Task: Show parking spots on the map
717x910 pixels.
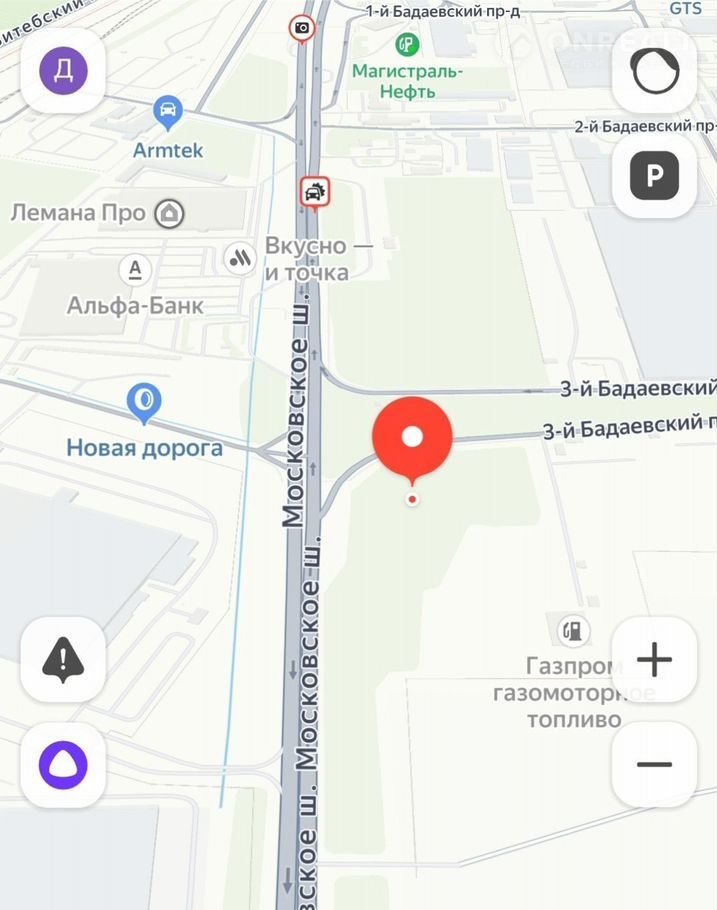Action: [654, 176]
